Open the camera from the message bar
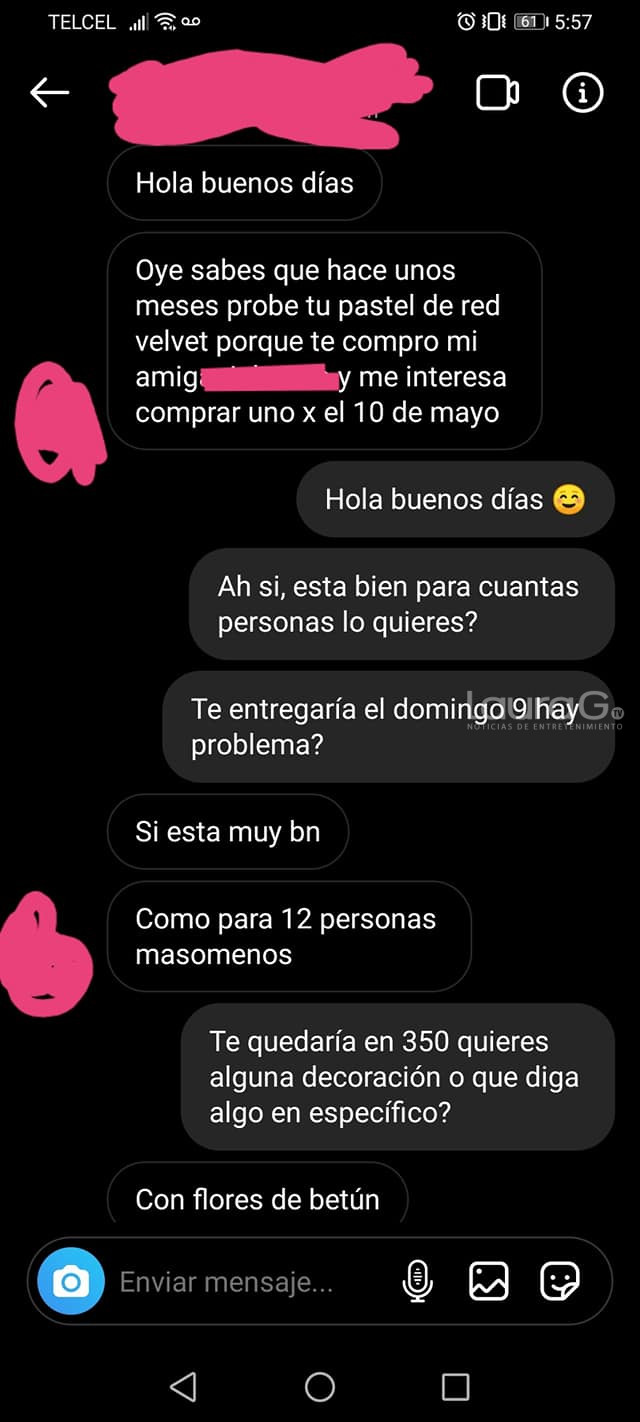Image resolution: width=640 pixels, height=1422 pixels. (x=71, y=1281)
